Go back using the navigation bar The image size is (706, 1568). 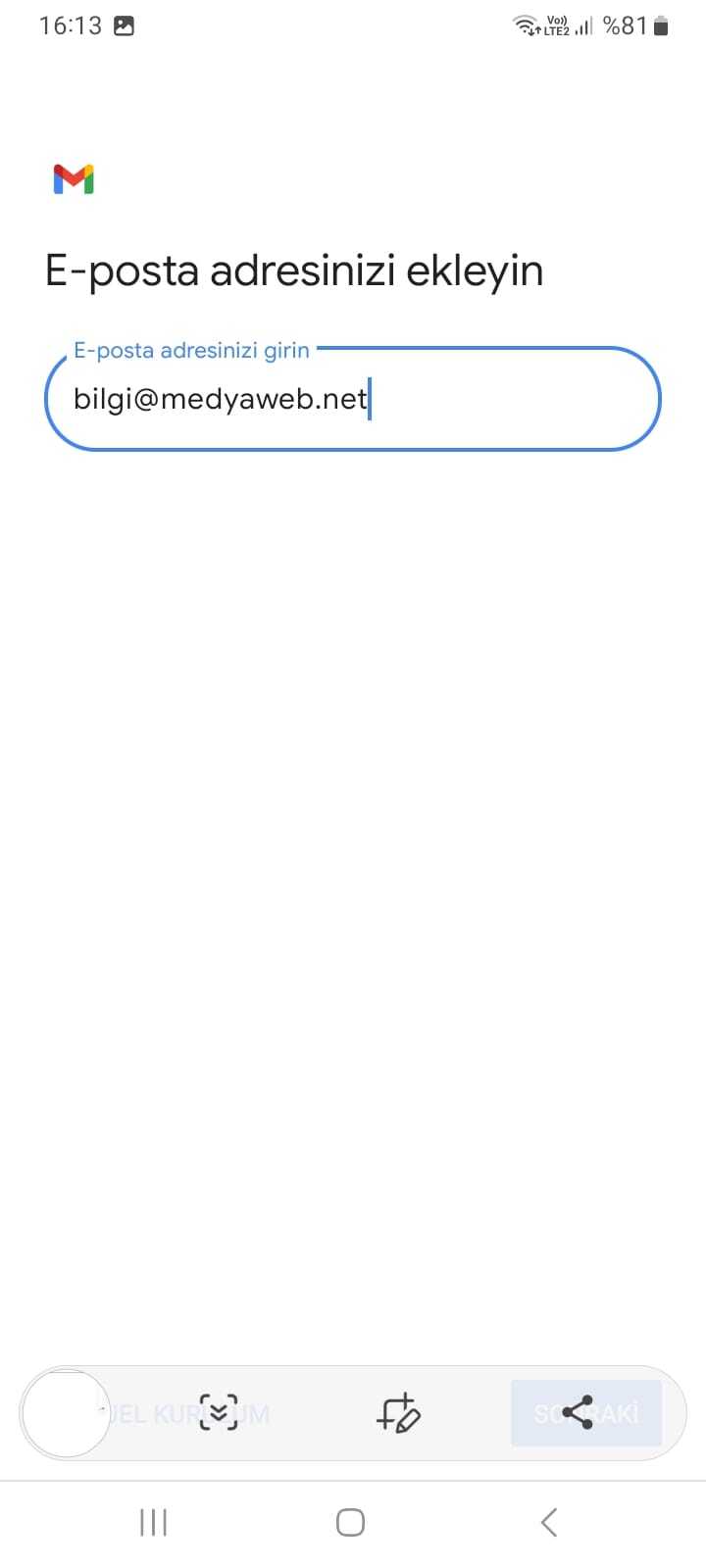(x=549, y=1522)
